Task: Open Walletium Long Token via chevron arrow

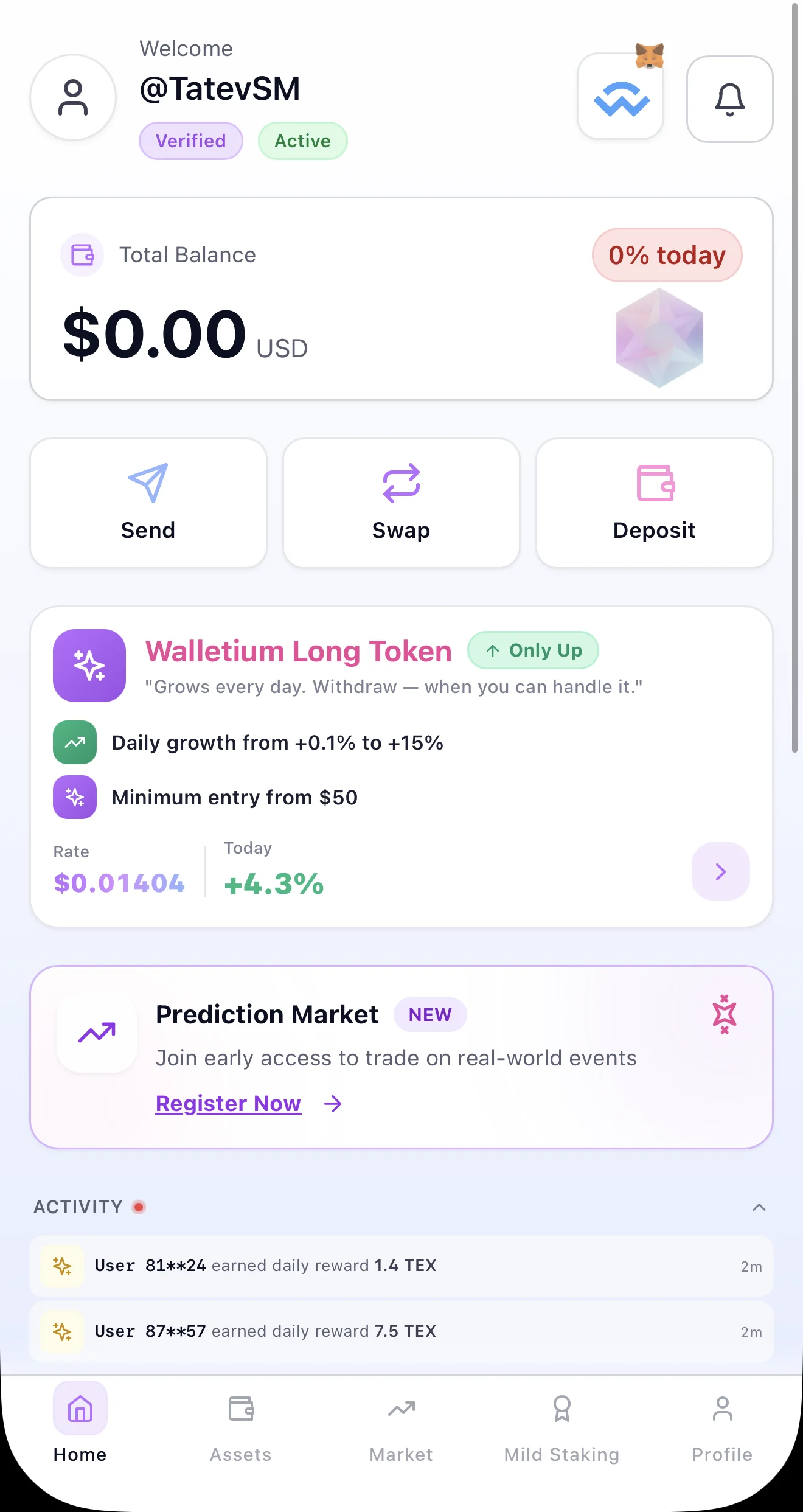Action: click(x=721, y=871)
